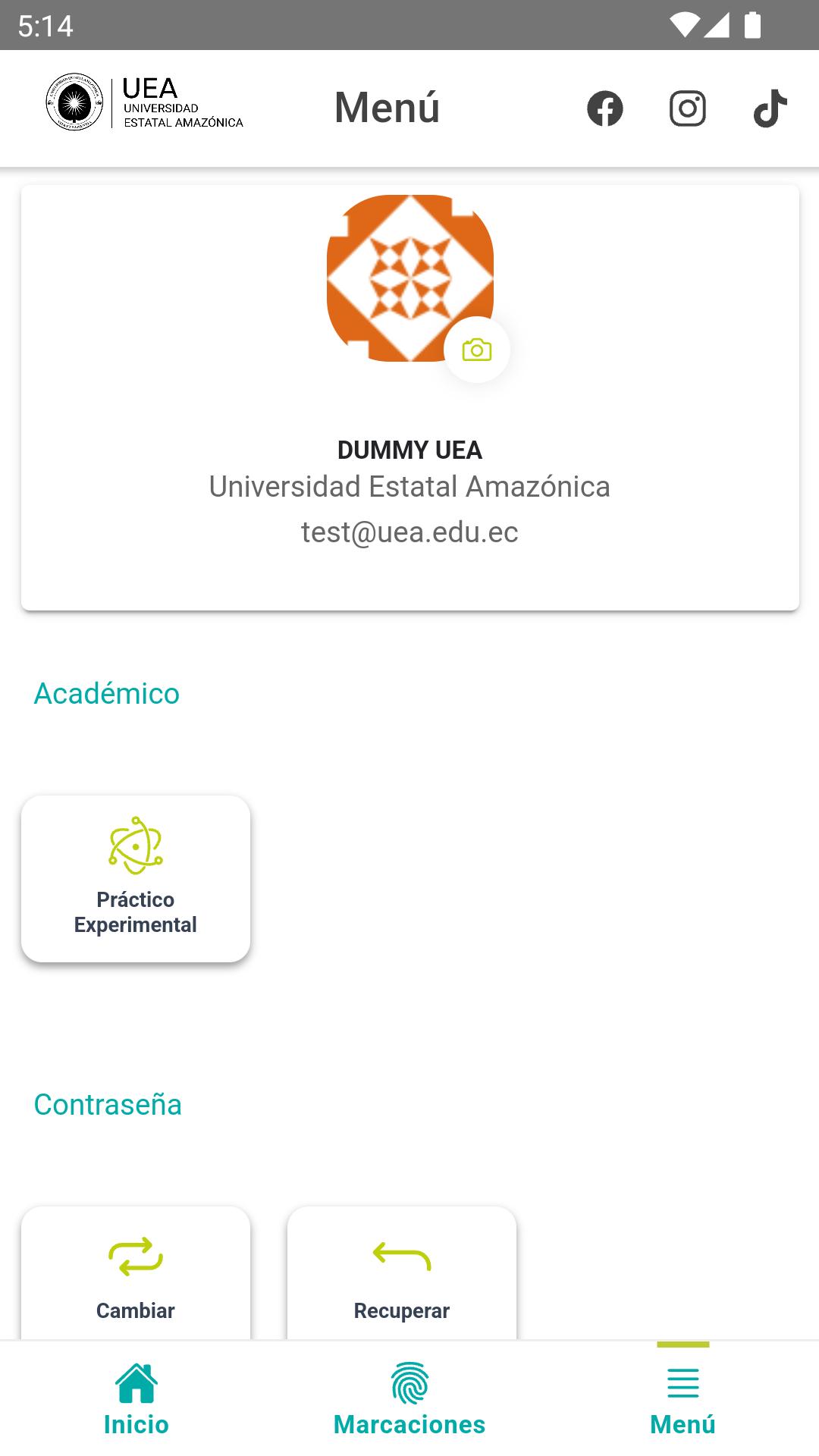Change profile photo with the camera button

[477, 350]
